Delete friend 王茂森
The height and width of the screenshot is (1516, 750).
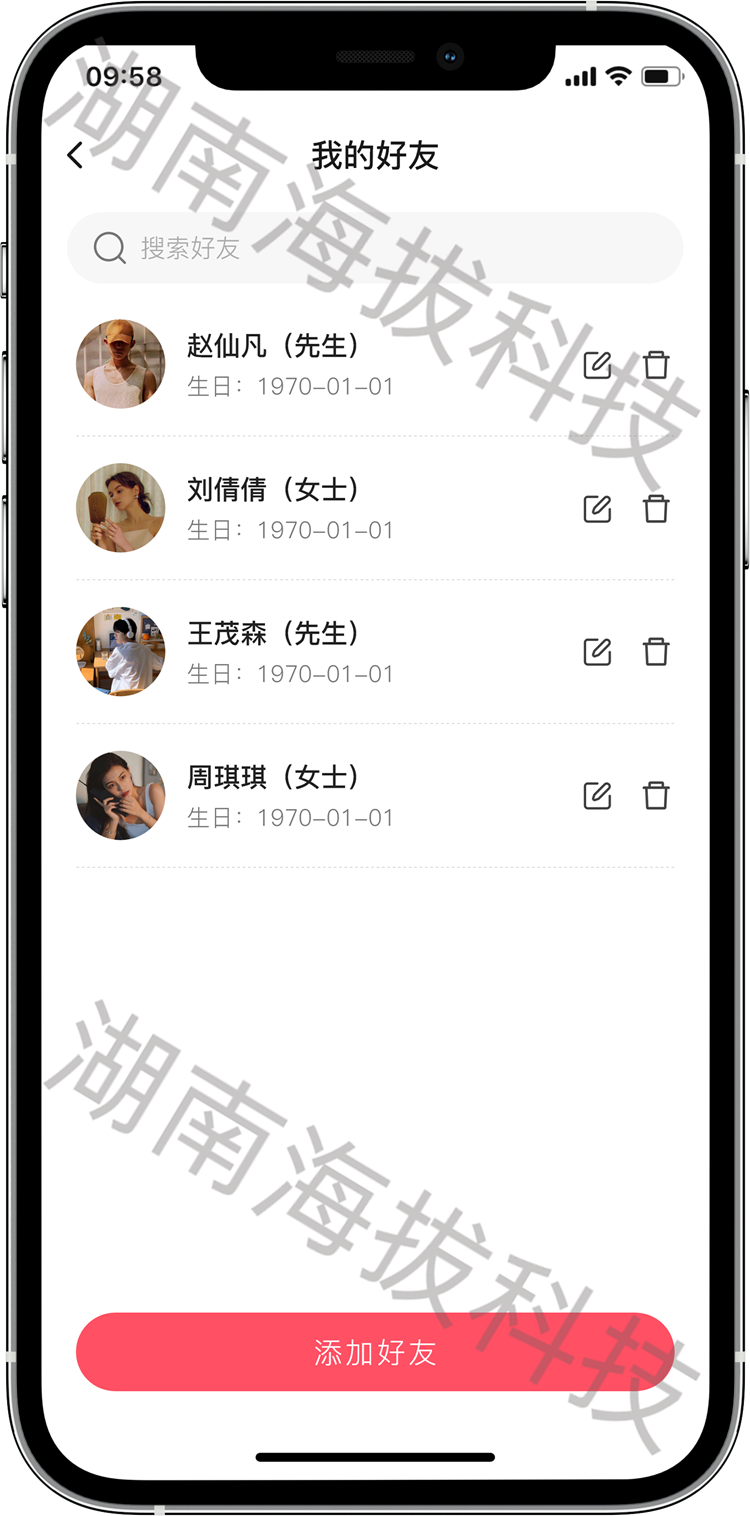pos(656,652)
